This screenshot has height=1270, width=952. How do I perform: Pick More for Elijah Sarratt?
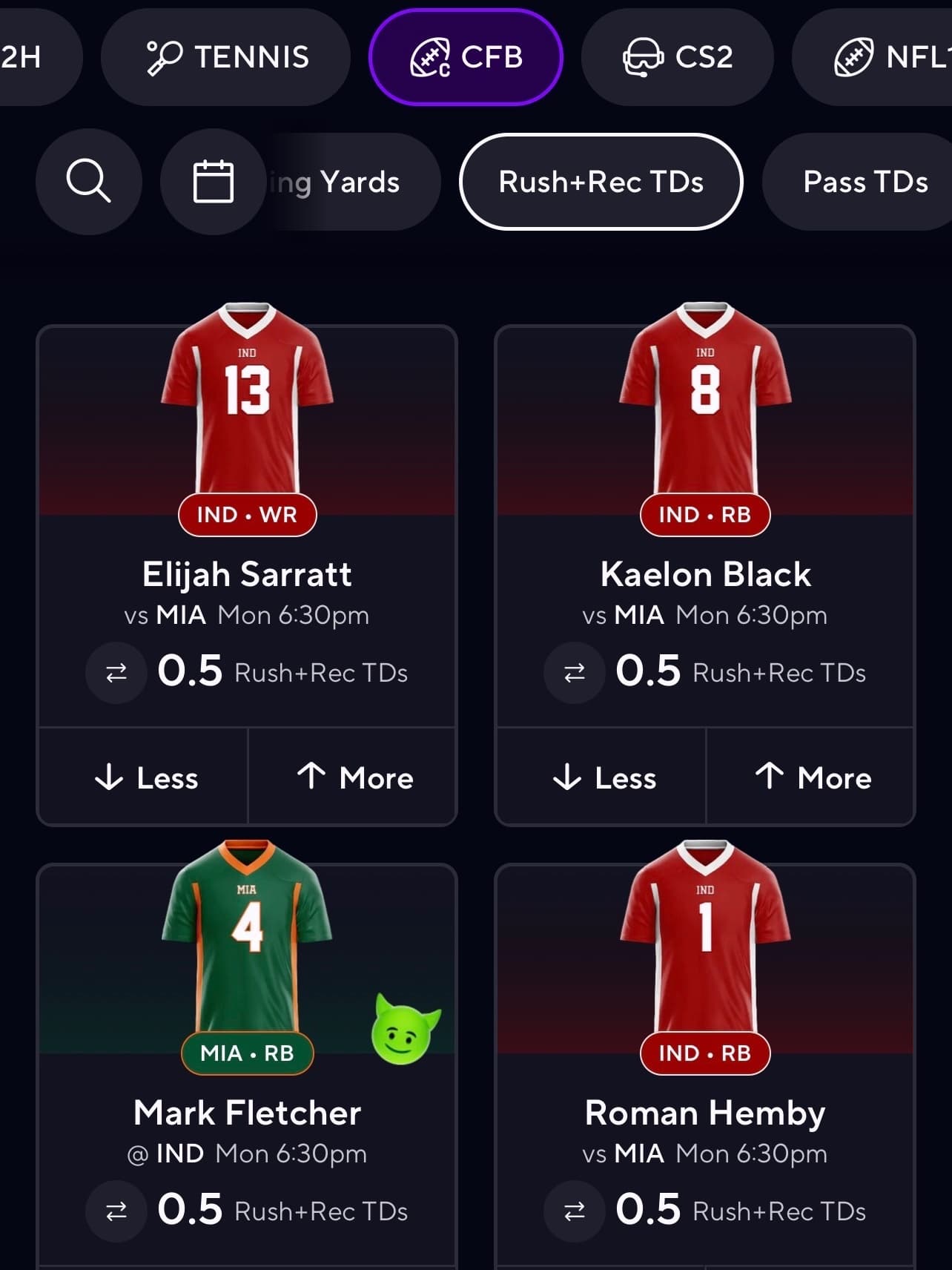tap(354, 777)
